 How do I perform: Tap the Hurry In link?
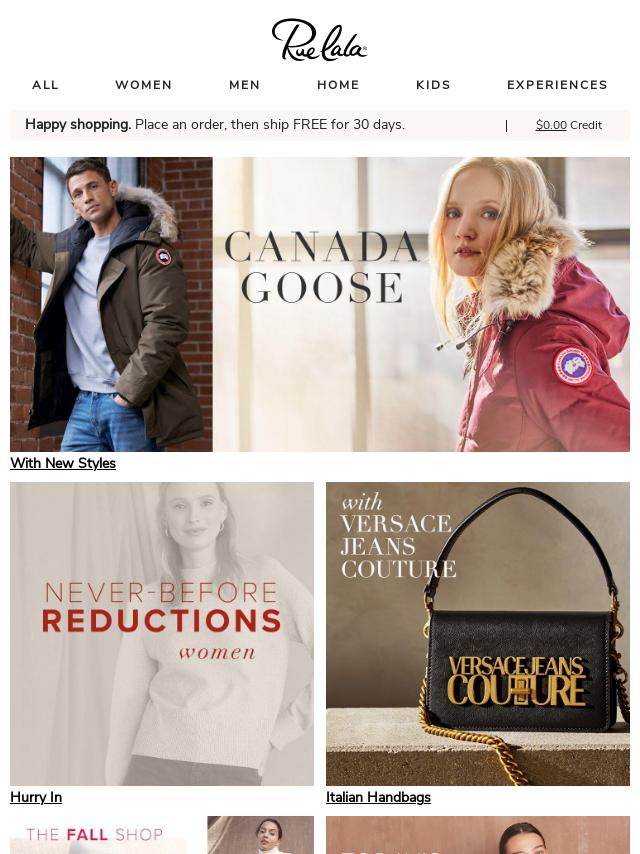coord(36,797)
